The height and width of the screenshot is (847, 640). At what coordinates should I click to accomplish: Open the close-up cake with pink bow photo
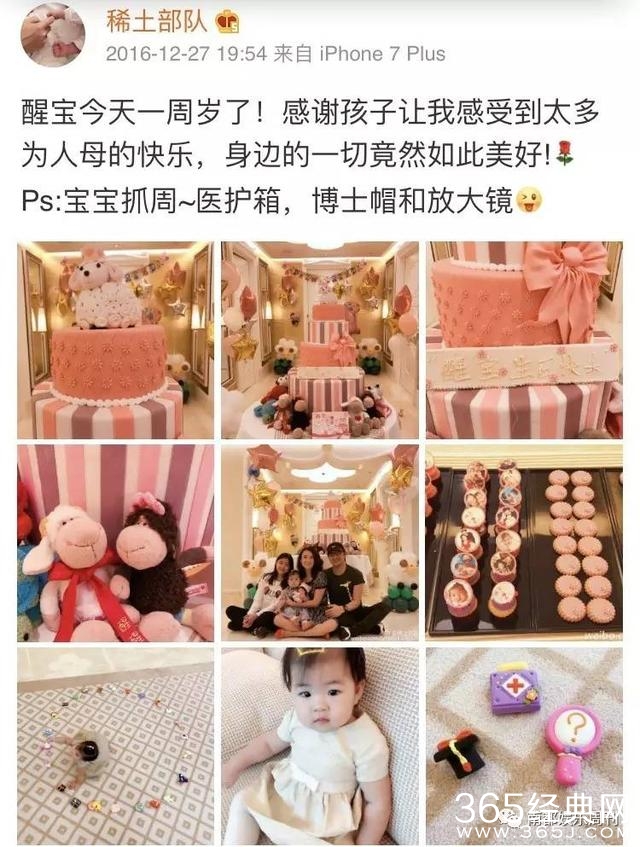tap(524, 340)
